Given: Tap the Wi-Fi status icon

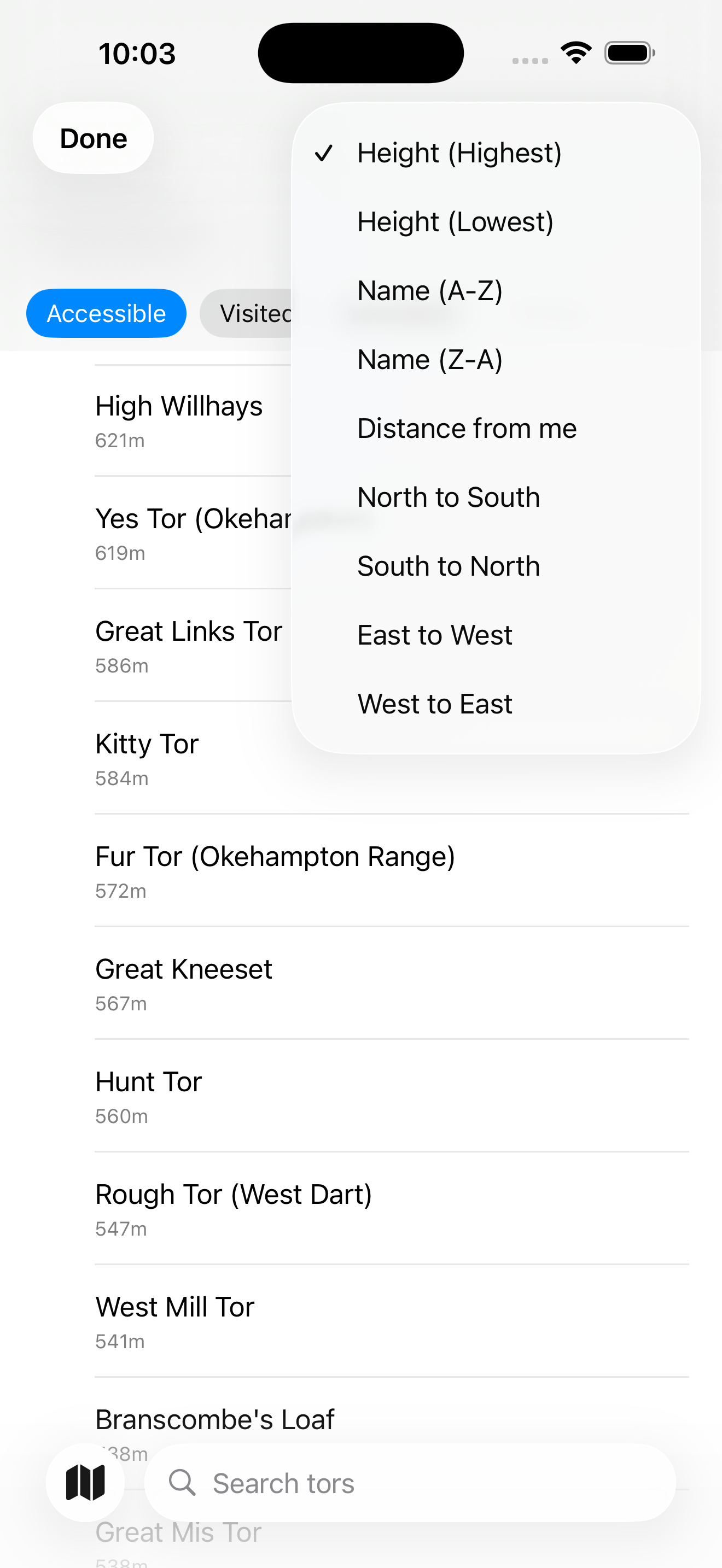Looking at the screenshot, I should point(575,52).
